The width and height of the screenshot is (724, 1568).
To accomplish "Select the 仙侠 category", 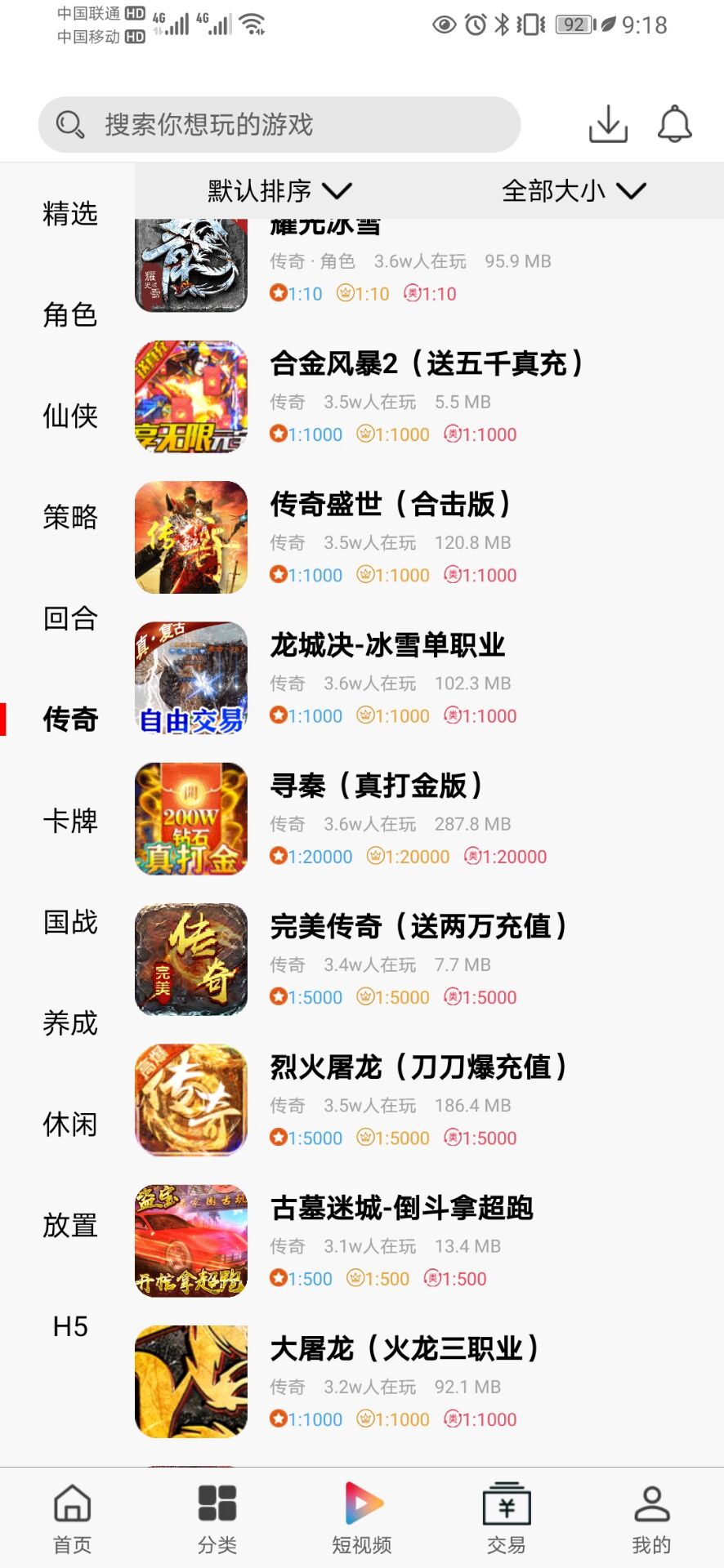I will click(70, 416).
